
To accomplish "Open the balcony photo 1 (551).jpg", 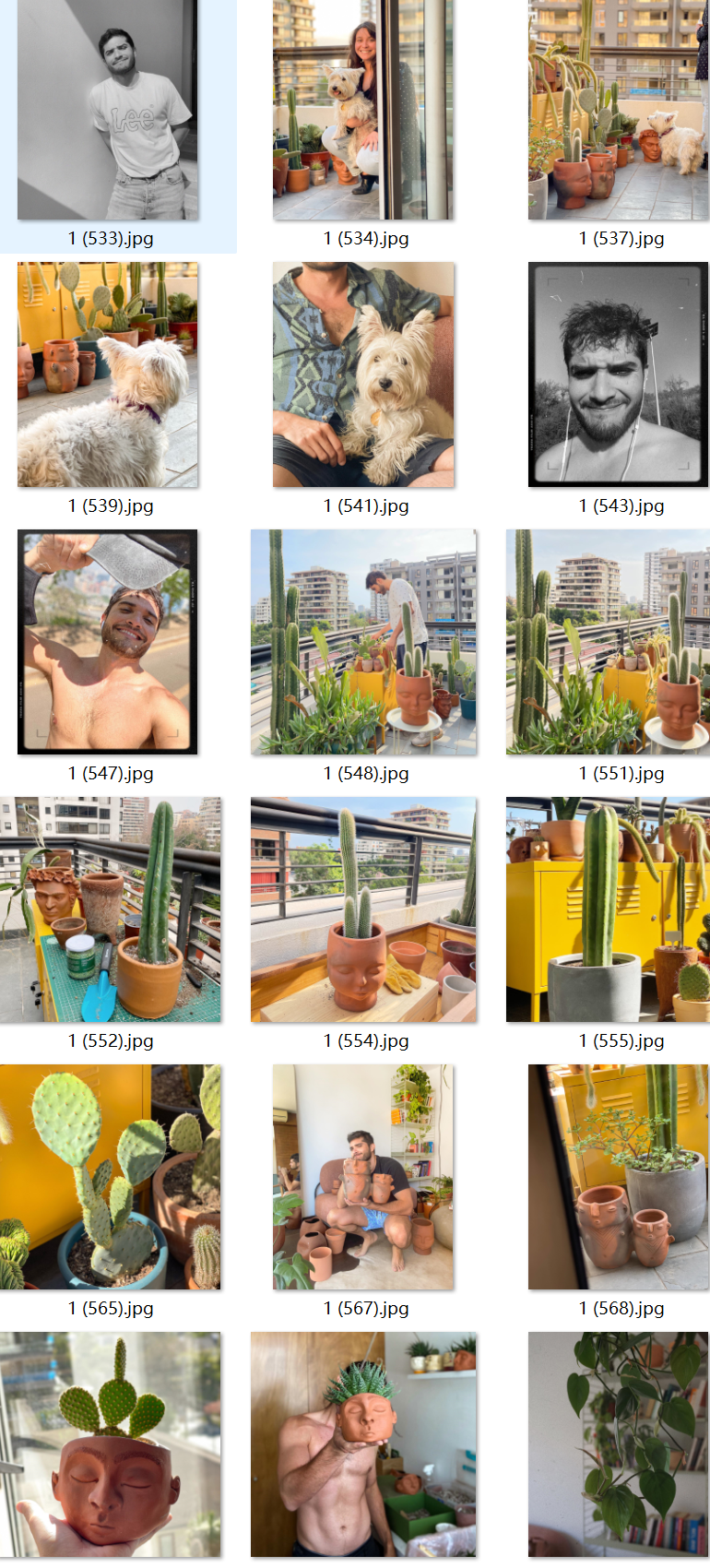I will [x=609, y=642].
